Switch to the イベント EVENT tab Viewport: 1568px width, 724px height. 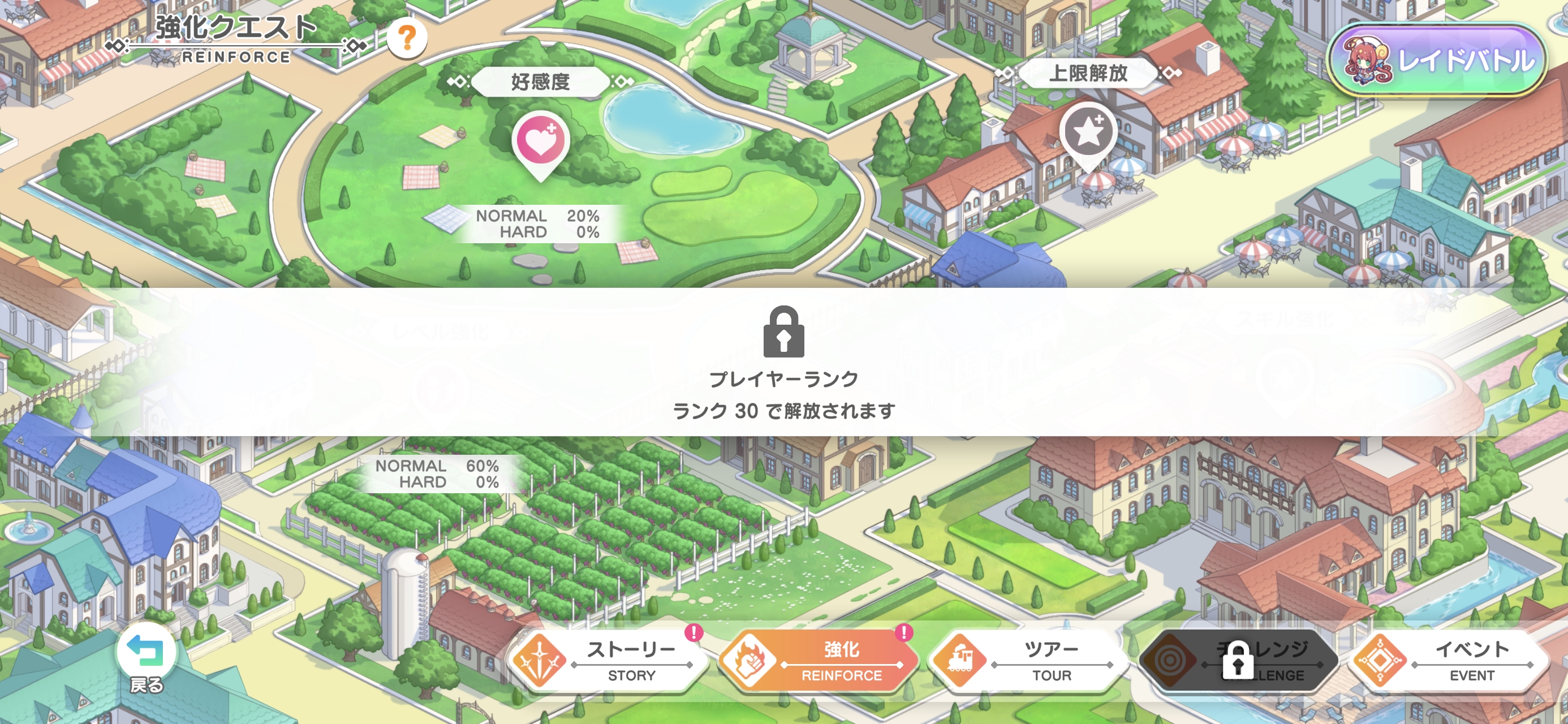point(1449,661)
